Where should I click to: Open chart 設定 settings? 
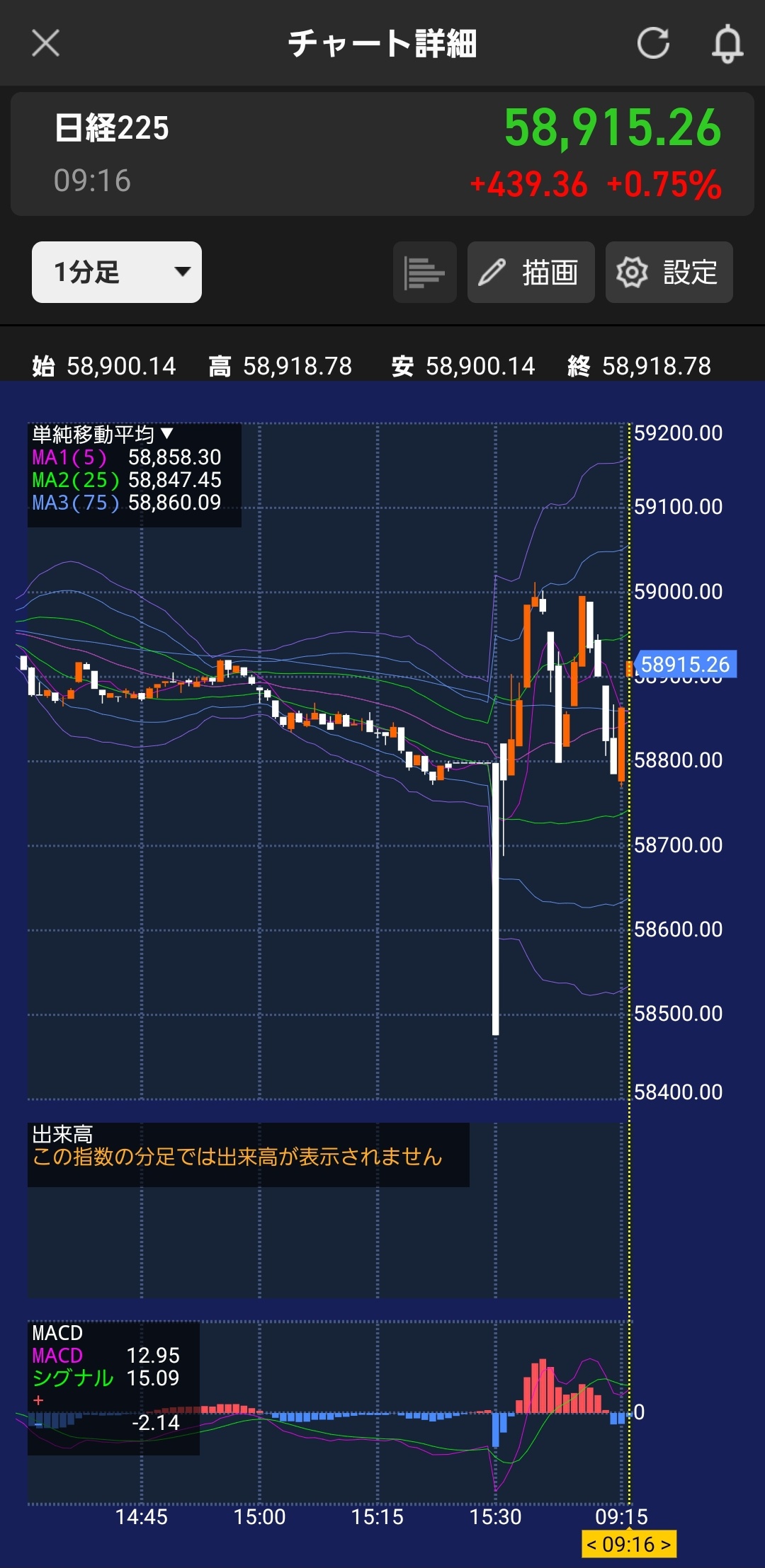click(669, 273)
